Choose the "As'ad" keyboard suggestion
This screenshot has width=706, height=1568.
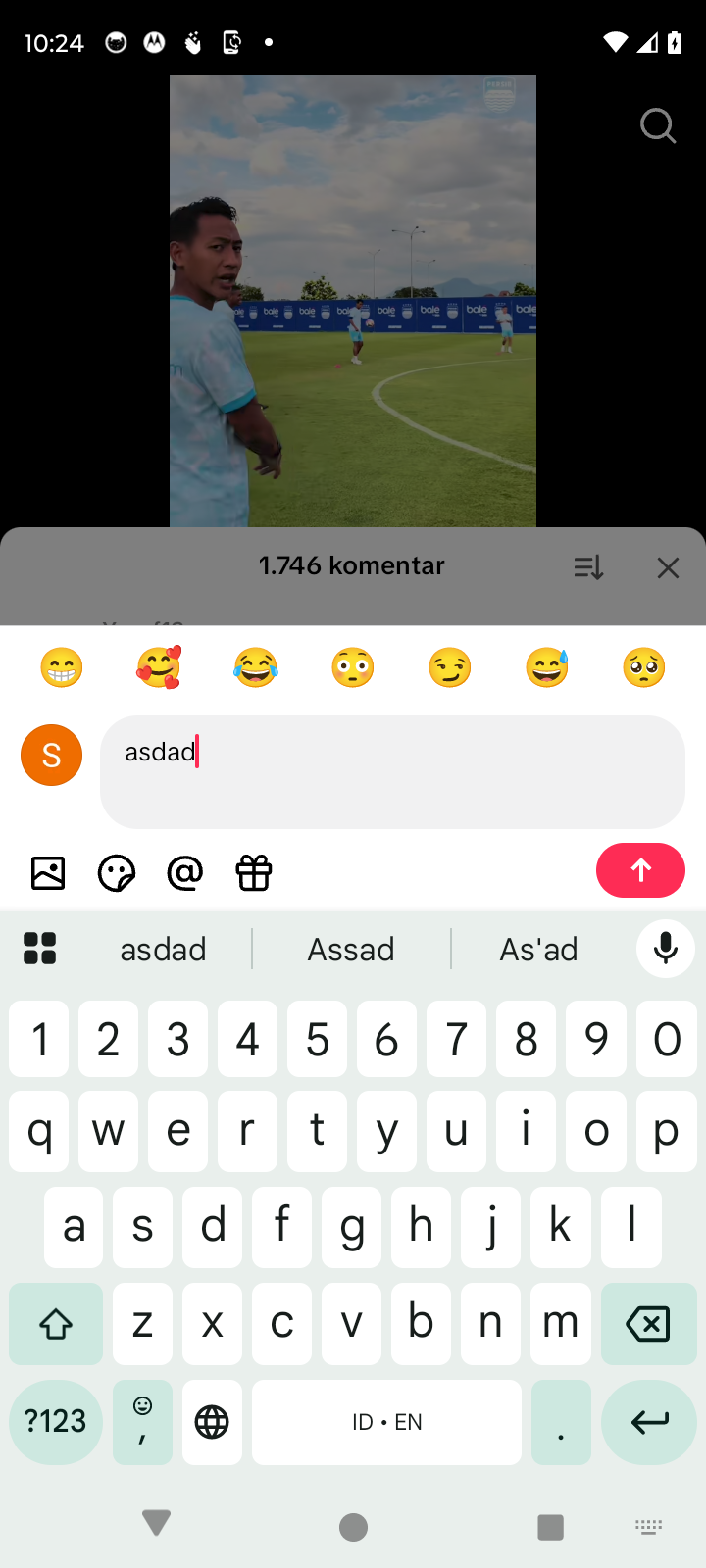538,949
